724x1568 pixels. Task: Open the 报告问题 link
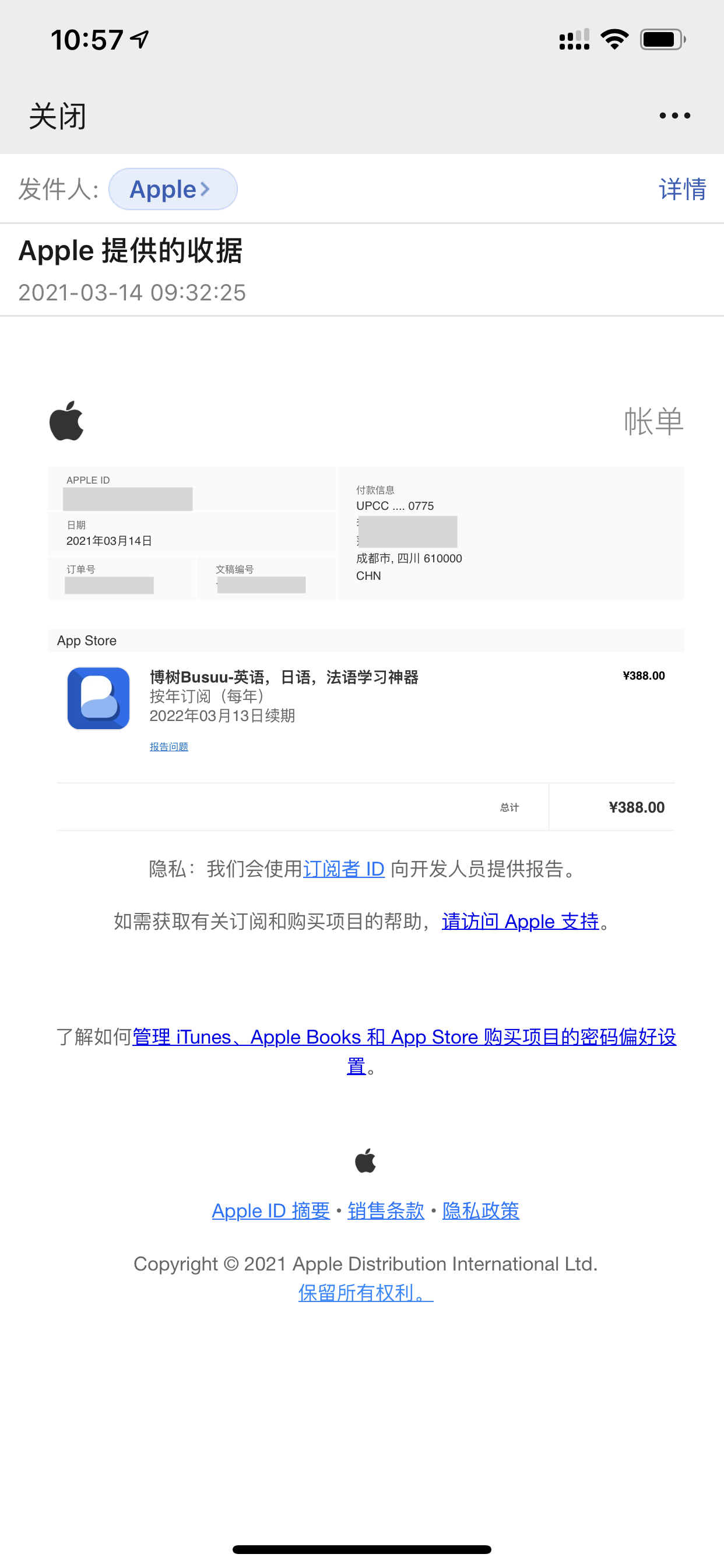click(x=168, y=747)
